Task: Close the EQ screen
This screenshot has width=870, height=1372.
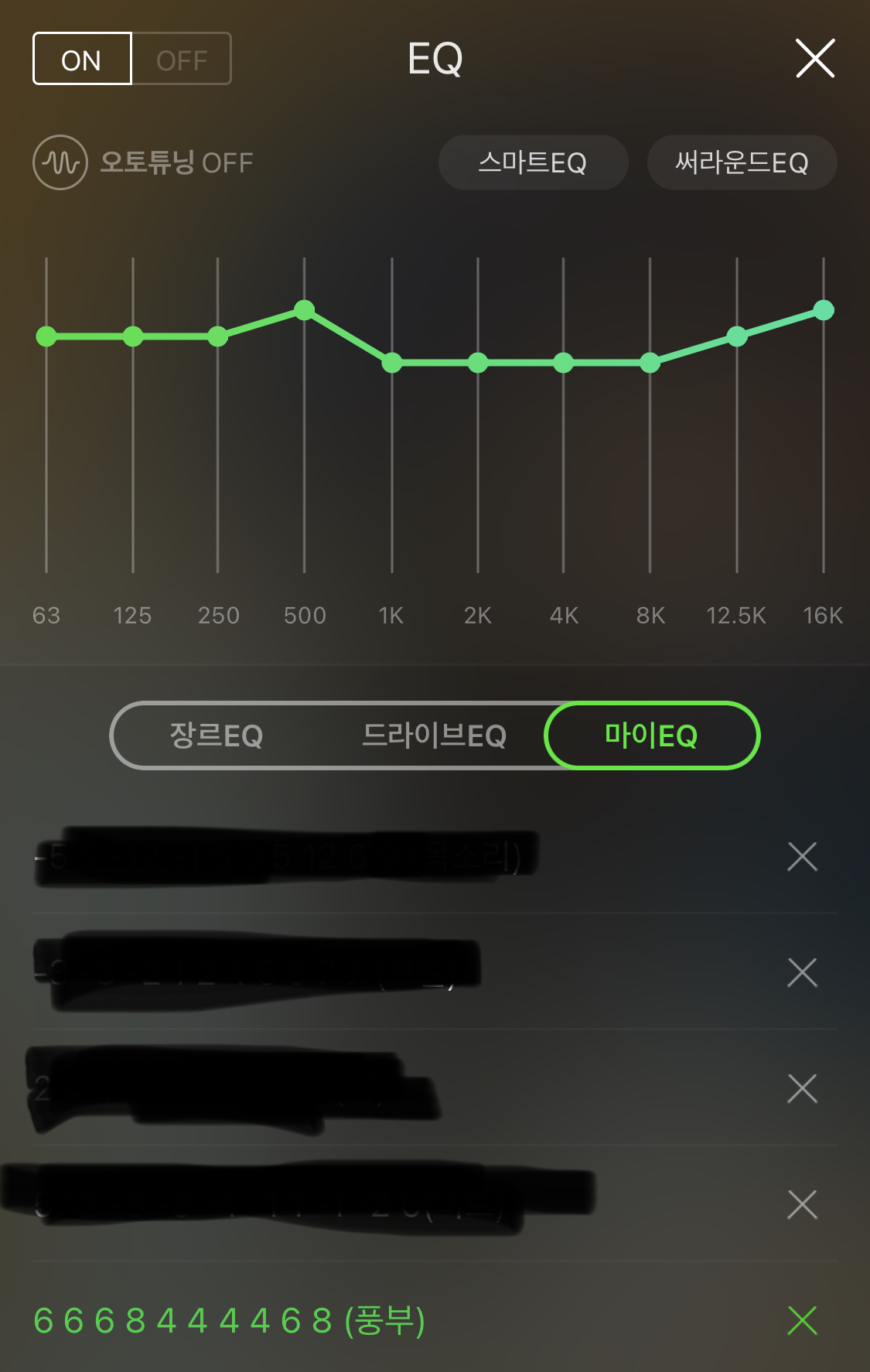Action: pos(815,58)
